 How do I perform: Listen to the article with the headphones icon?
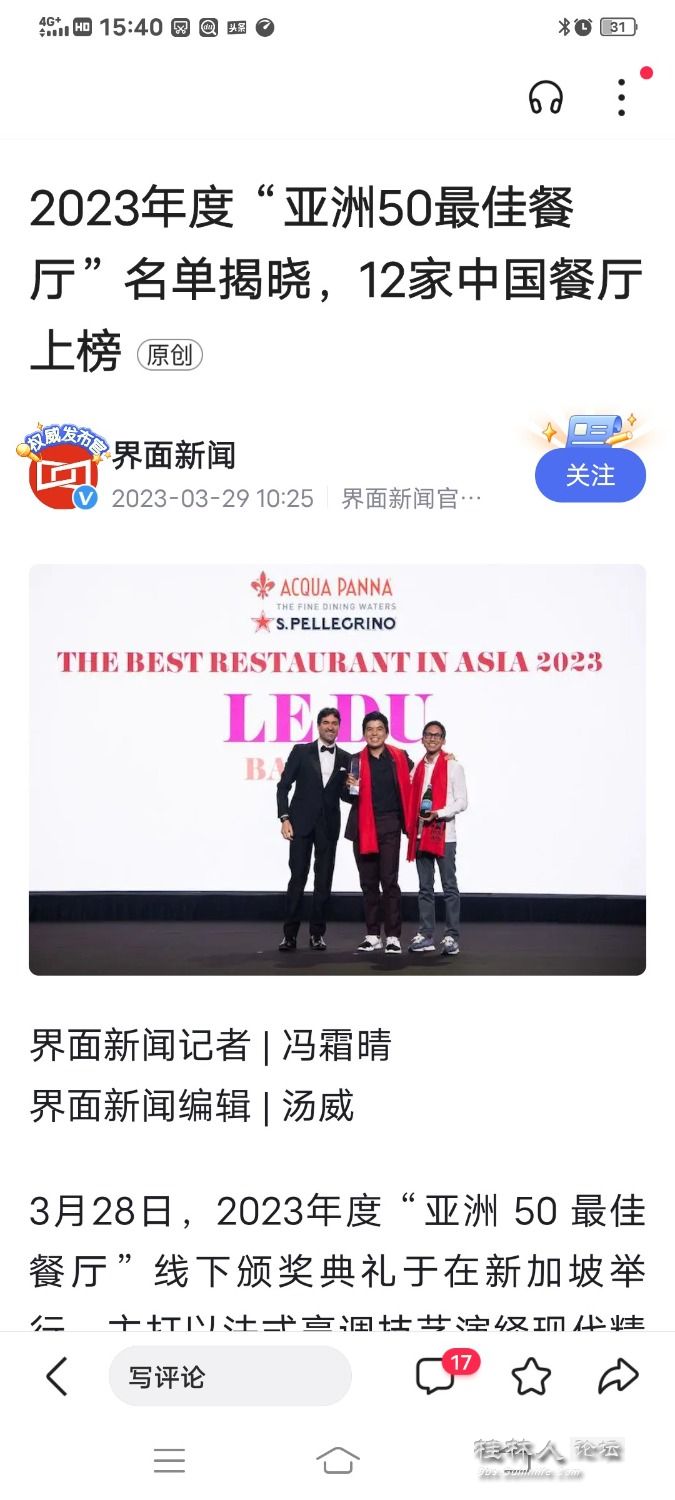click(546, 98)
